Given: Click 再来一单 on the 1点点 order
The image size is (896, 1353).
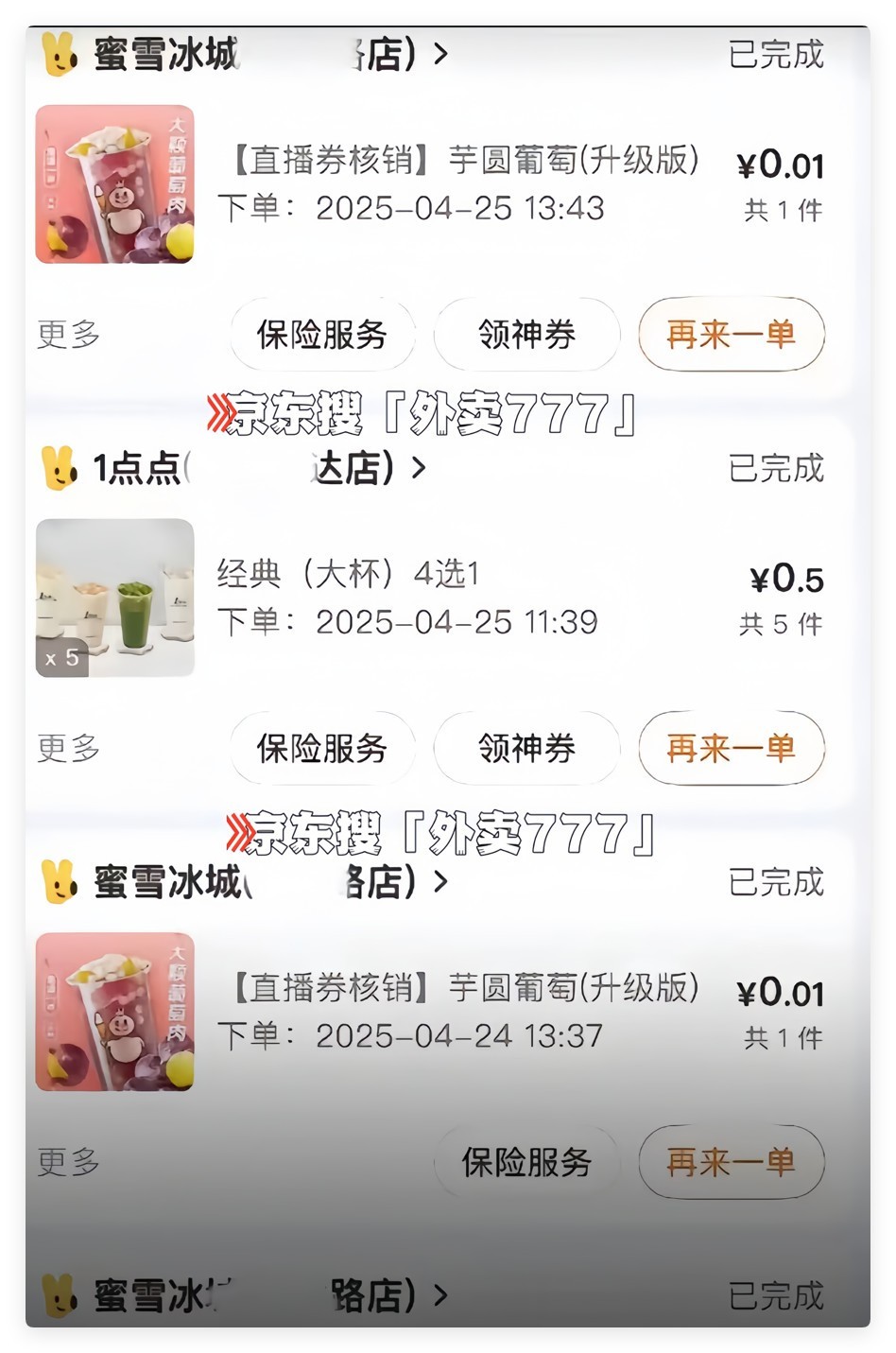Looking at the screenshot, I should (x=732, y=748).
